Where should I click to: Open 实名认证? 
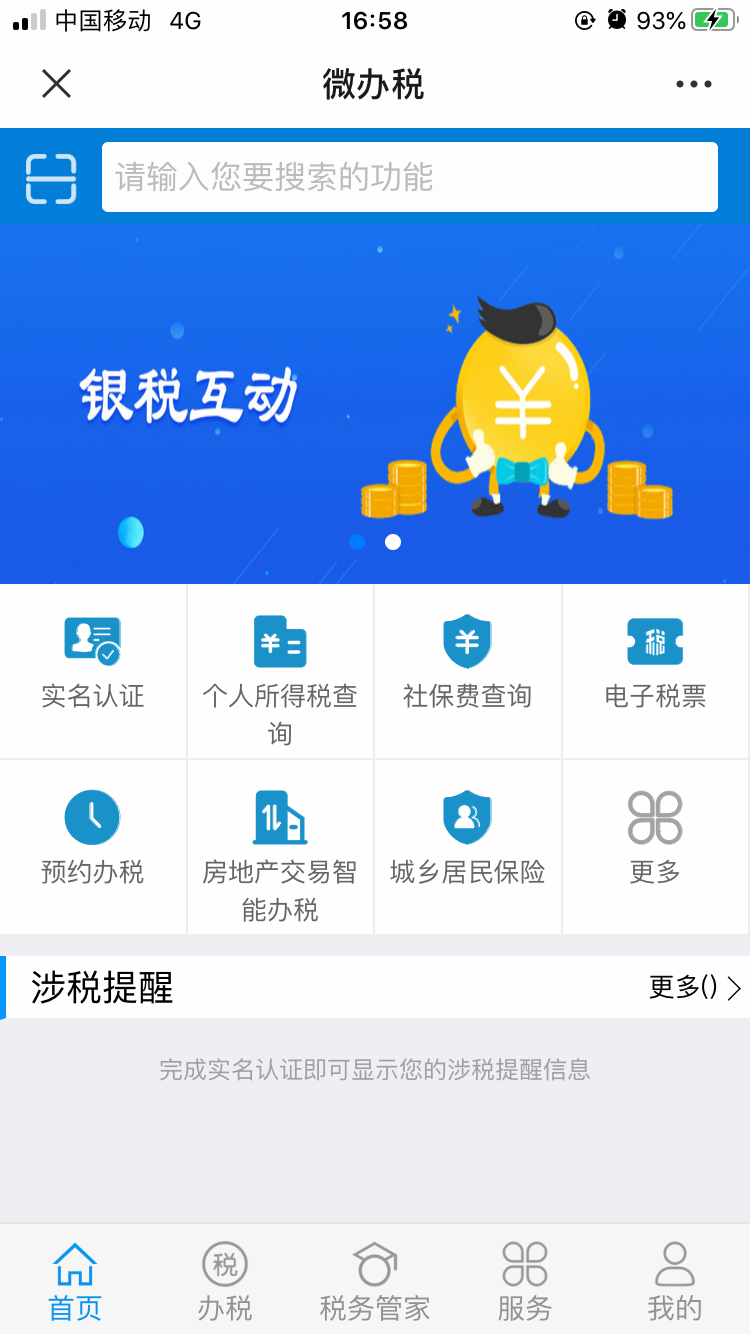pyautogui.click(x=93, y=671)
